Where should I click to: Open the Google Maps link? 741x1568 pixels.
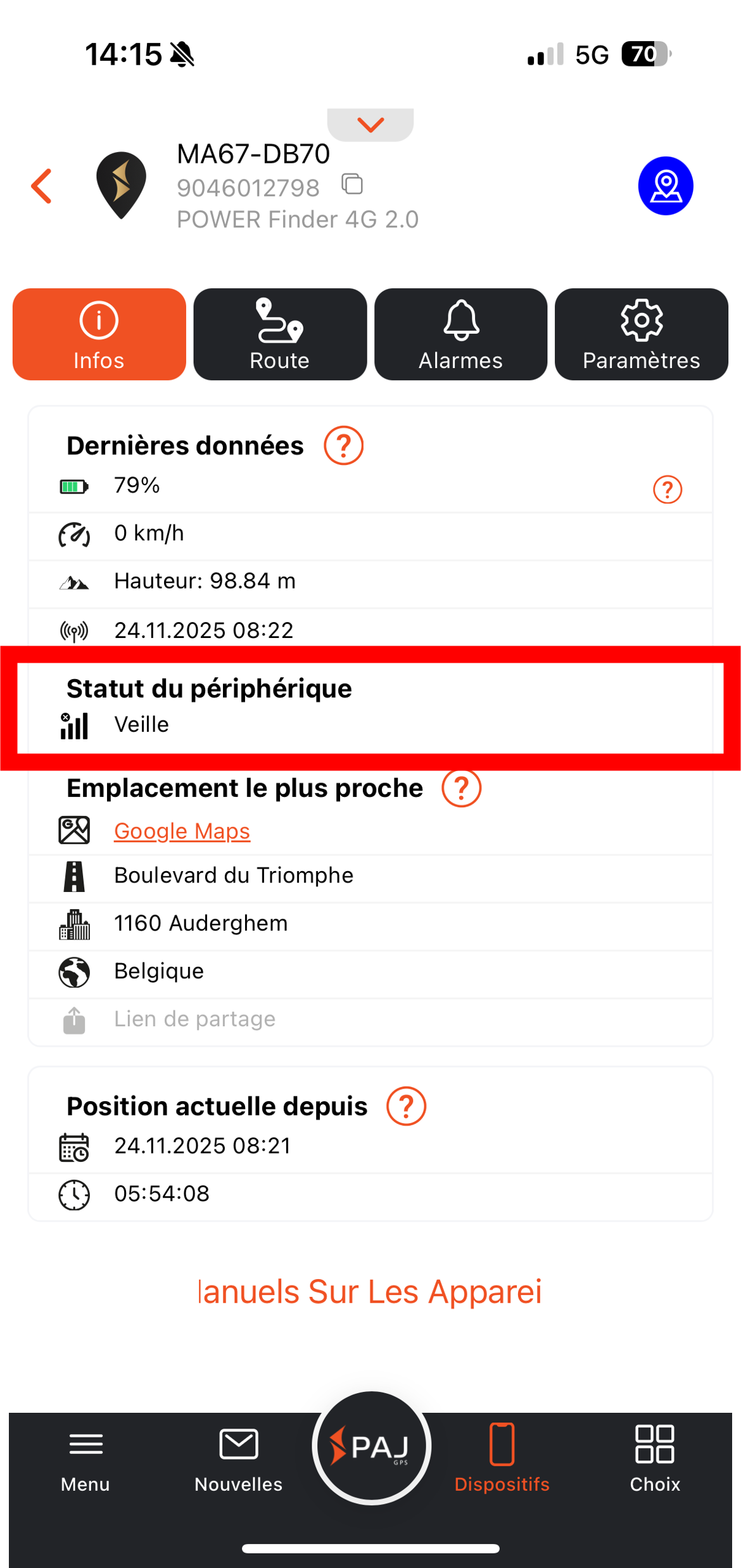(181, 831)
